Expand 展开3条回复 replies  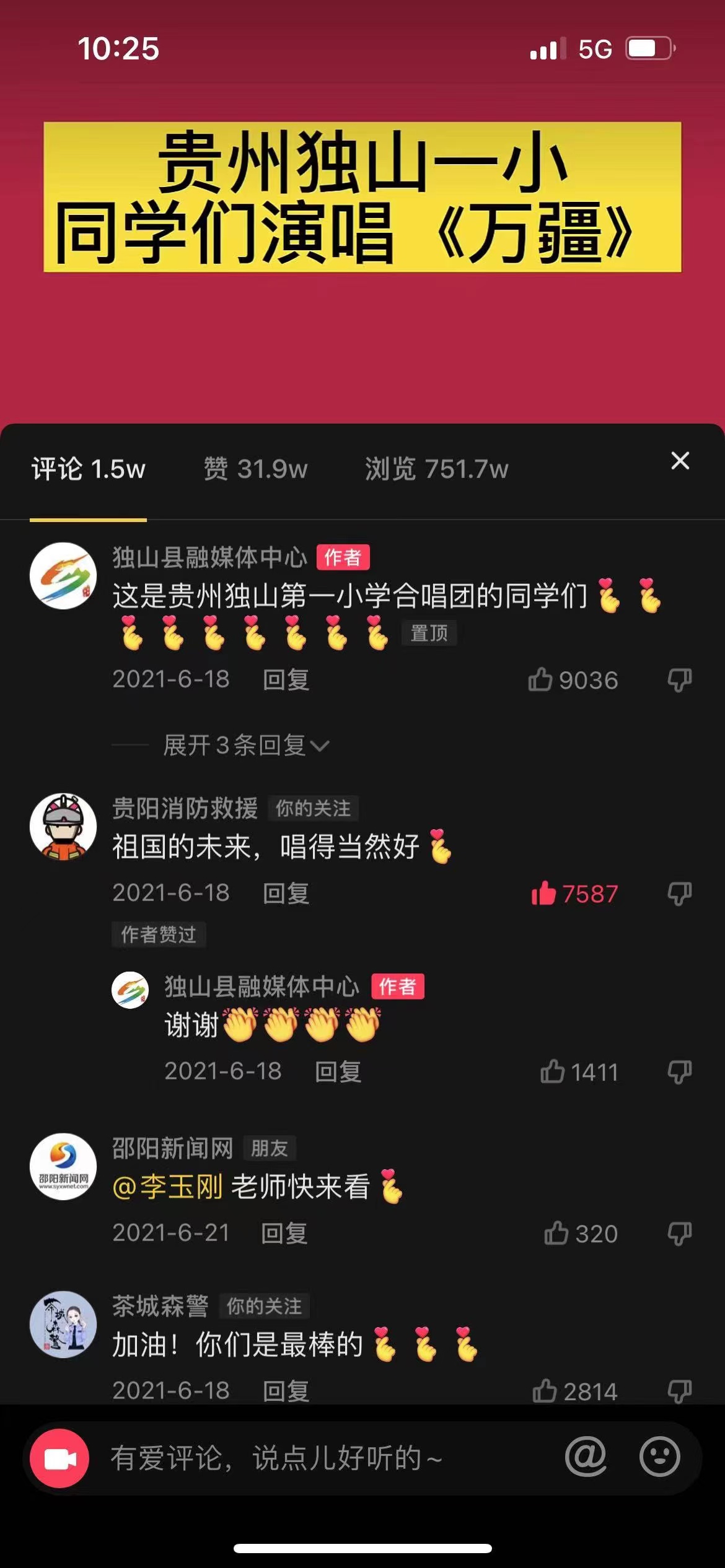pyautogui.click(x=246, y=746)
